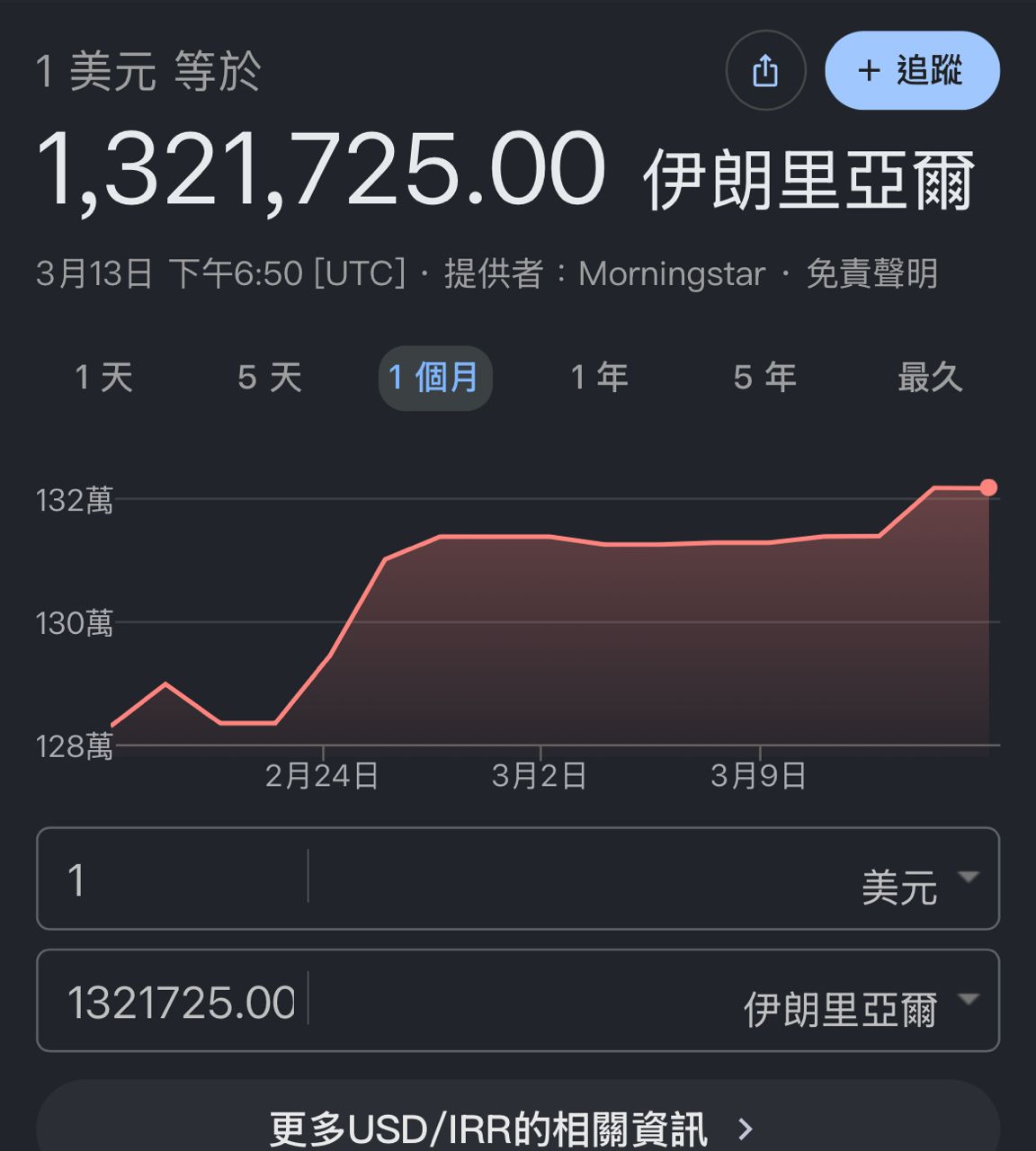The width and height of the screenshot is (1036, 1151).
Task: Select the 5 天 chart range
Action: [270, 378]
